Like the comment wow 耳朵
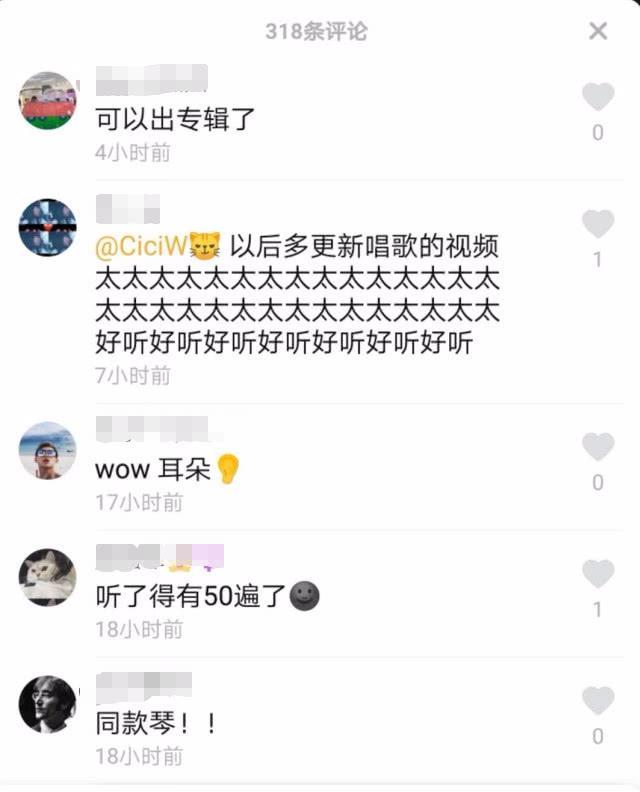 [598, 447]
